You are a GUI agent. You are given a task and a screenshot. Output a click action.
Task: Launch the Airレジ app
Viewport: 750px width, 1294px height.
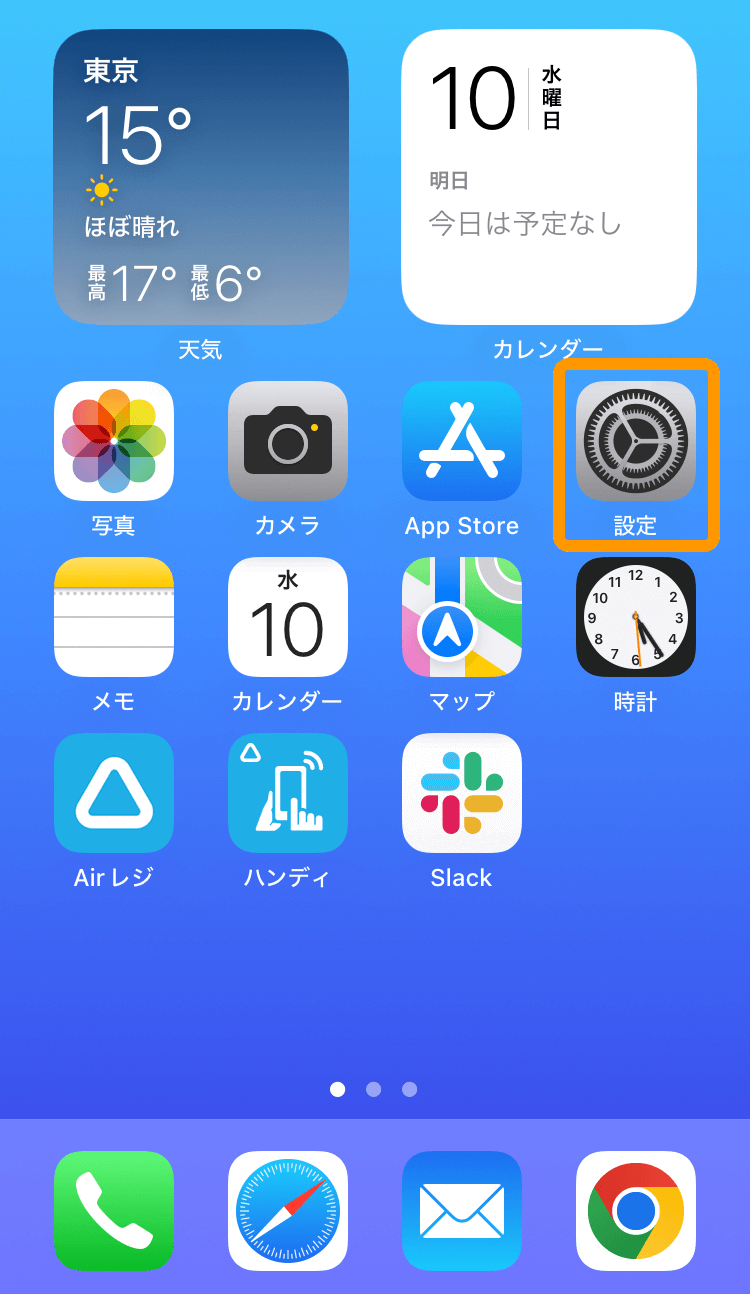pyautogui.click(x=114, y=793)
